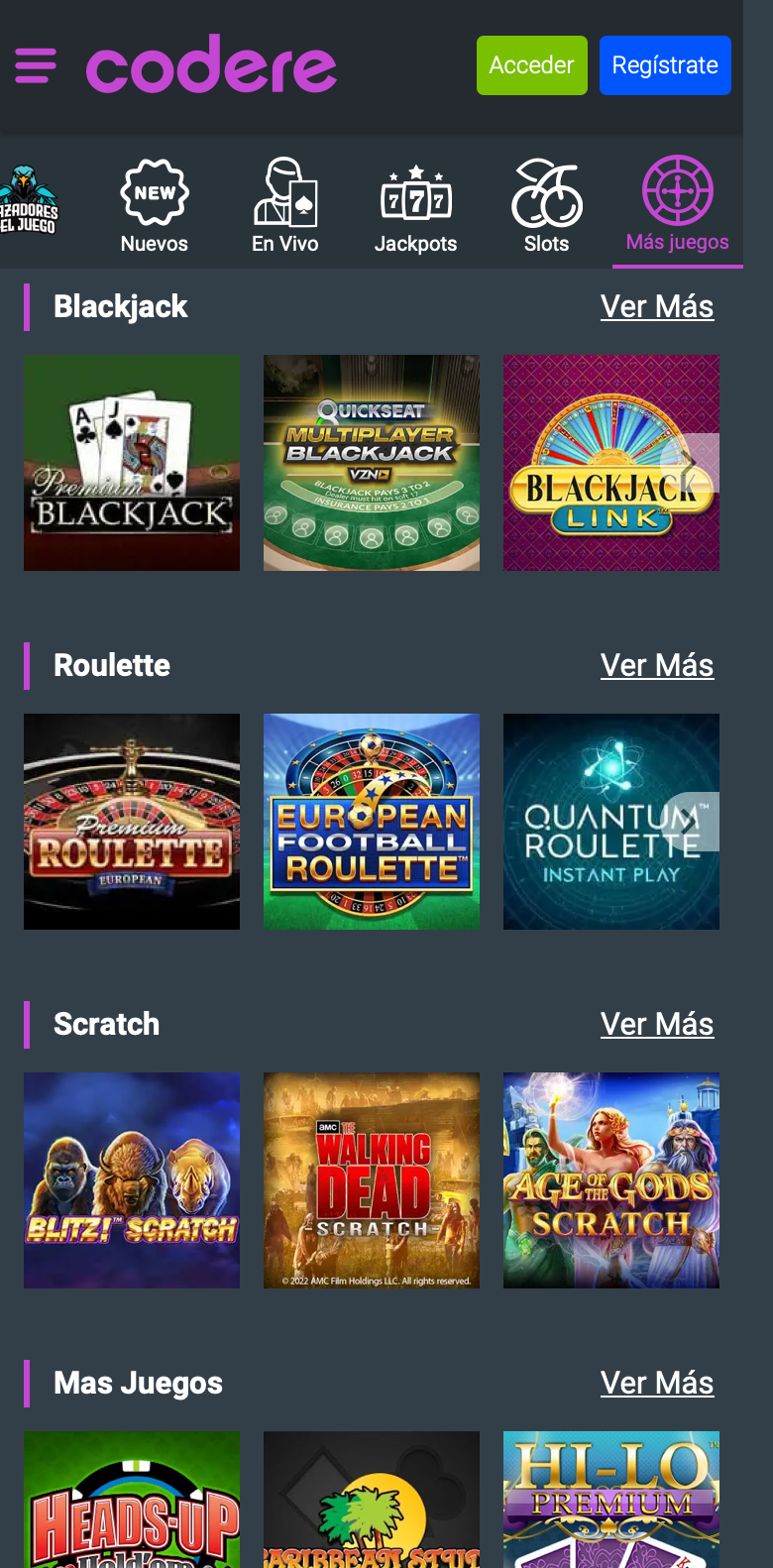773x1568 pixels.
Task: View more under Mas Juegos
Action: [657, 1383]
